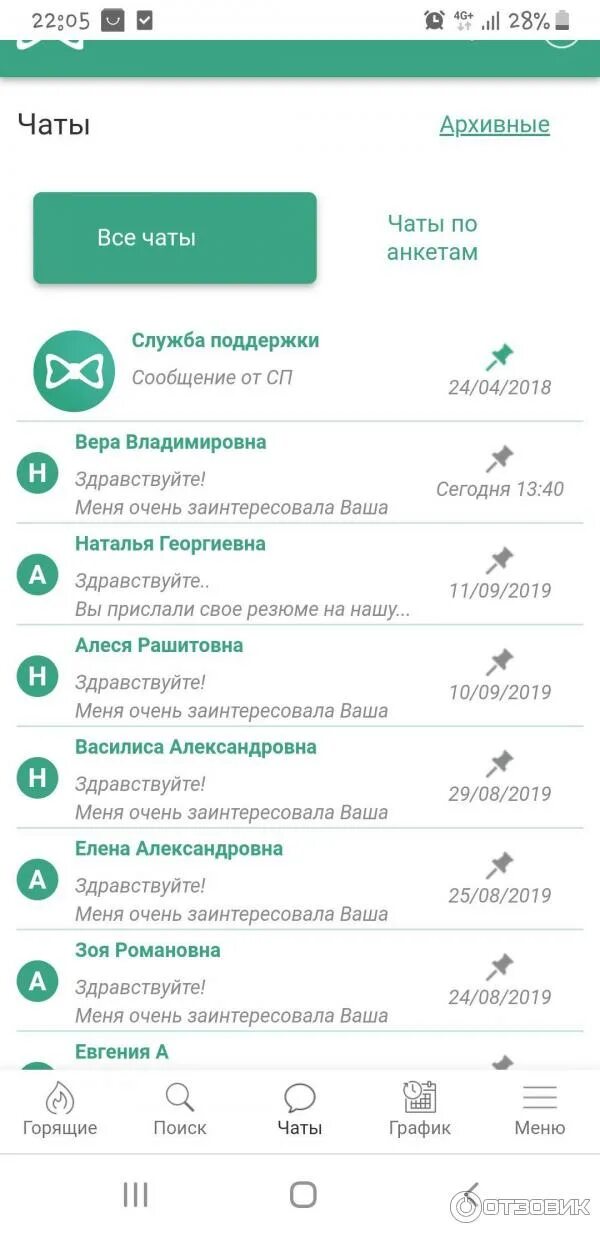Show recent apps
Screen dimensions: 600x1233
135,1194
